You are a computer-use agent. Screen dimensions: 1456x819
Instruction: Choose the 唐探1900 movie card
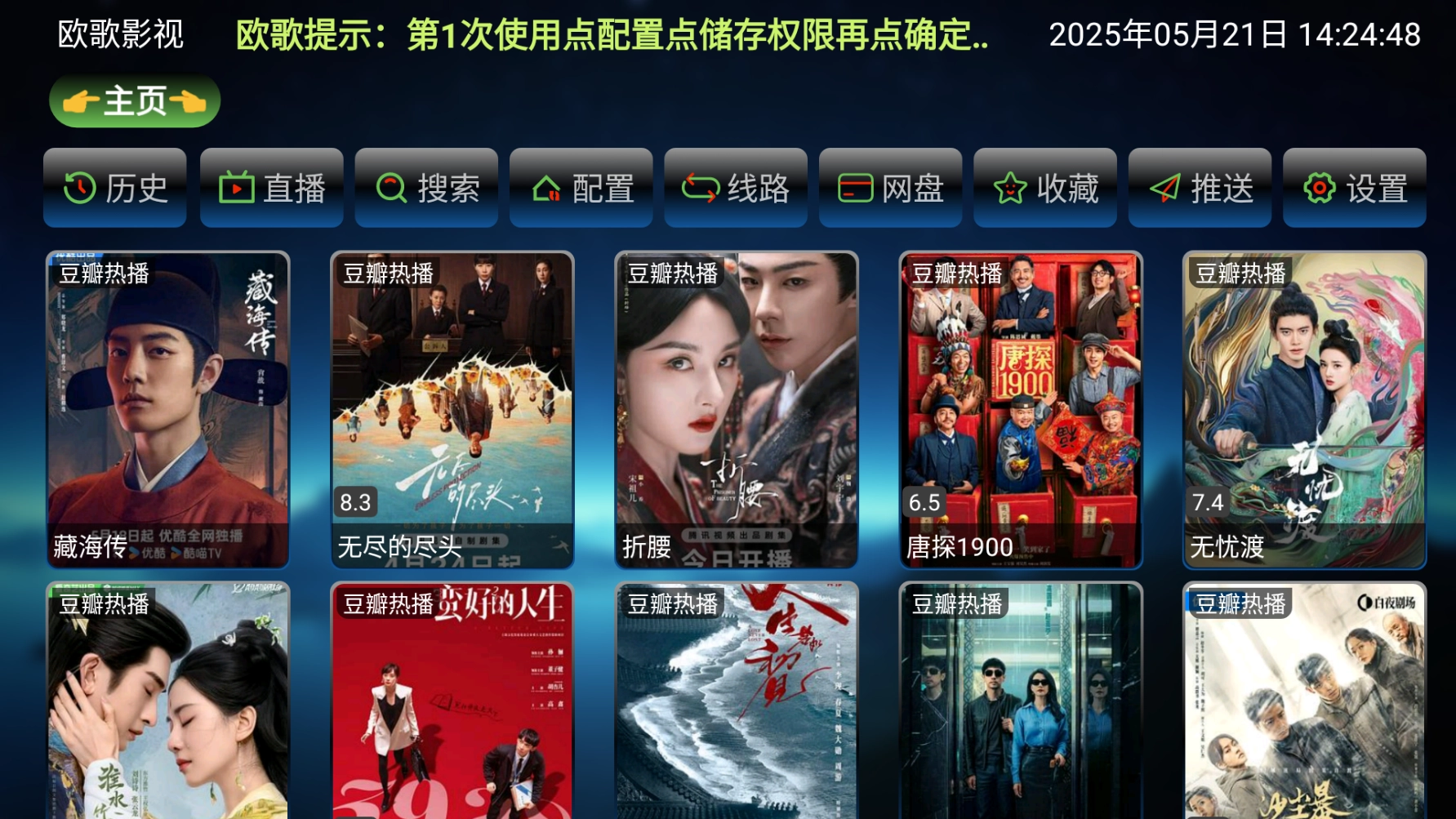(x=1021, y=409)
